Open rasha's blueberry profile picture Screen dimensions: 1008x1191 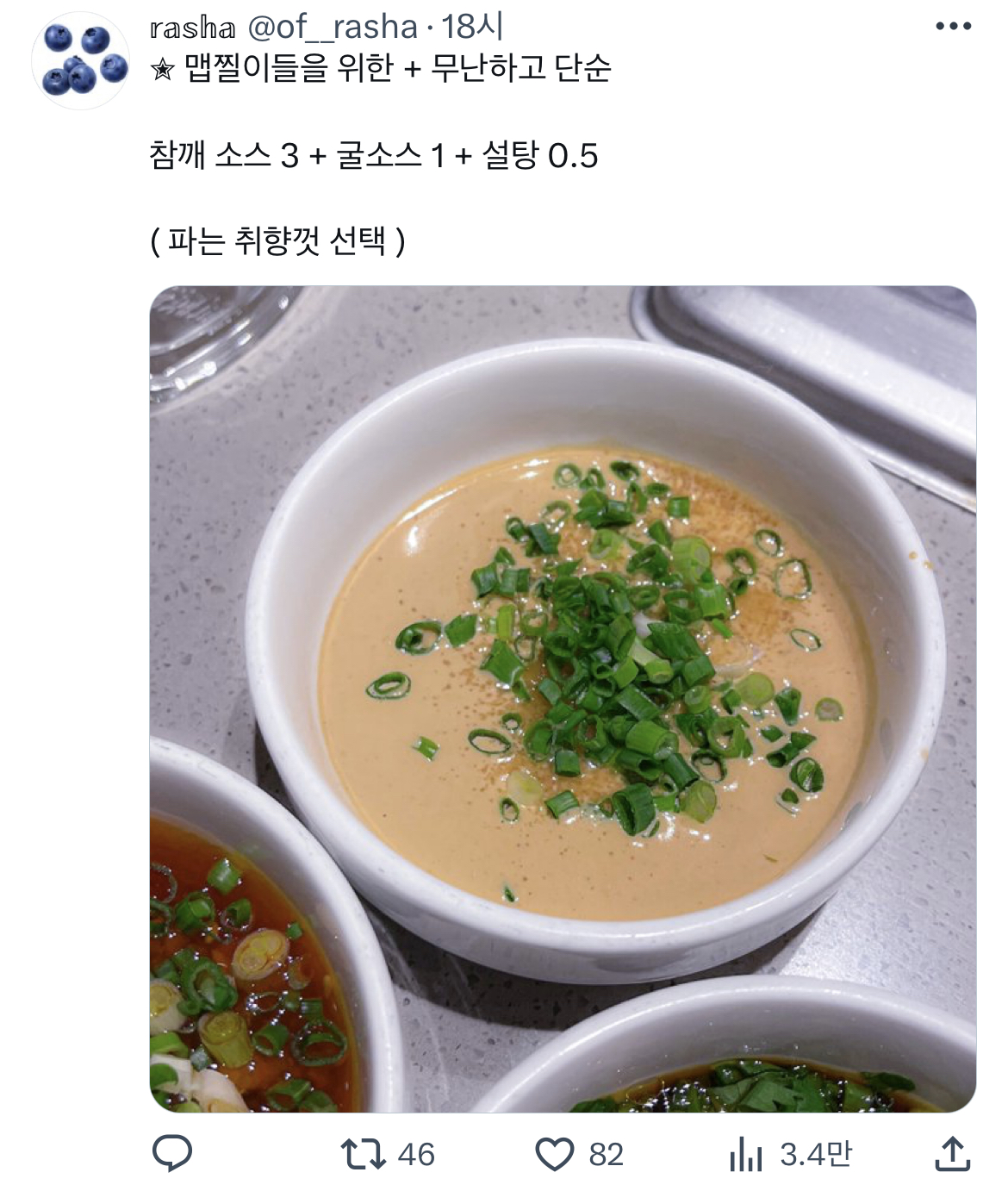point(80,59)
